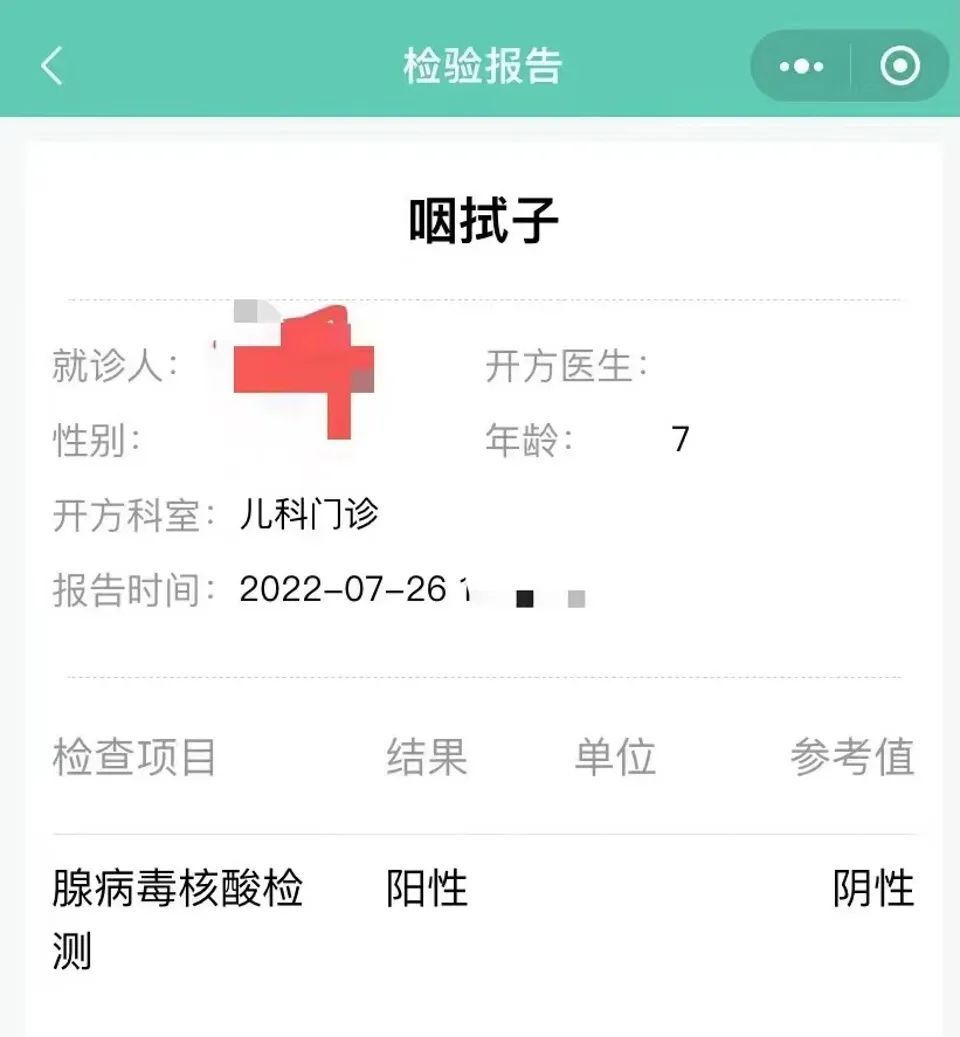
Task: Go back from the 检验报告 page
Action: click(x=52, y=67)
